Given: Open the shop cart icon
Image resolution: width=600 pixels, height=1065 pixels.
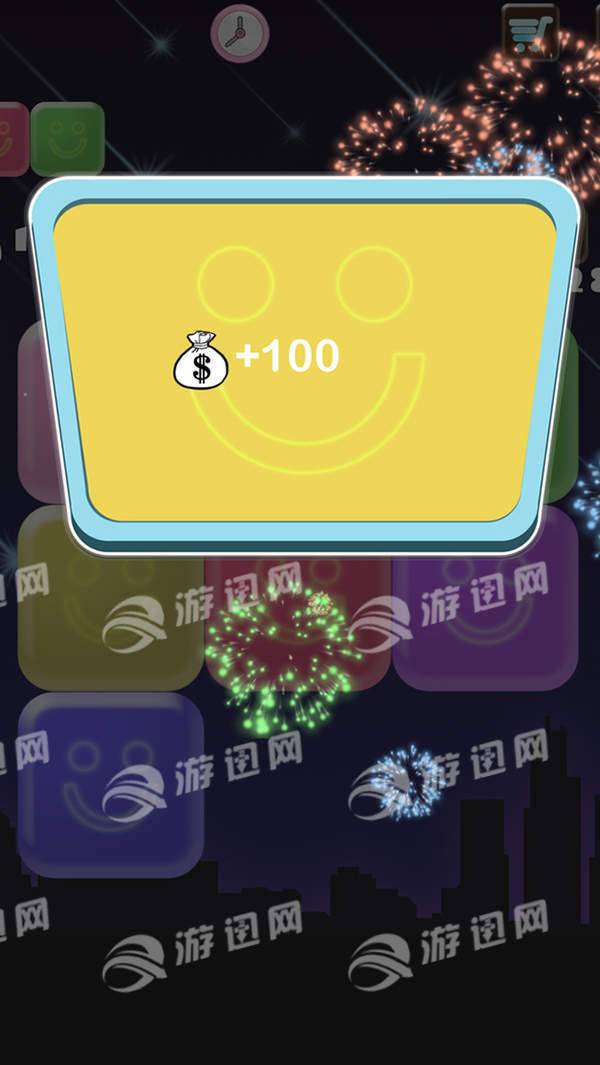Looking at the screenshot, I should point(530,33).
